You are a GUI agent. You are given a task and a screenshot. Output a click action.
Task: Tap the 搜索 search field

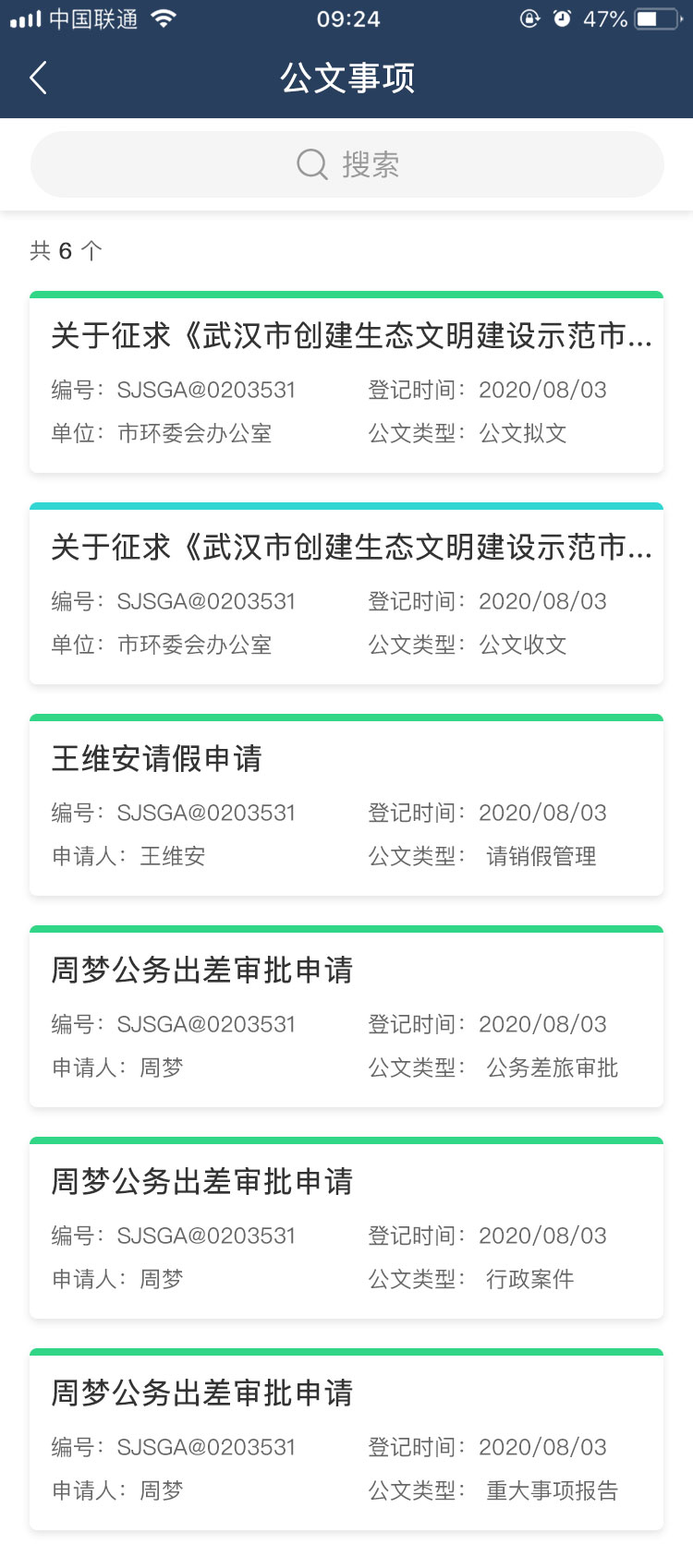point(346,164)
